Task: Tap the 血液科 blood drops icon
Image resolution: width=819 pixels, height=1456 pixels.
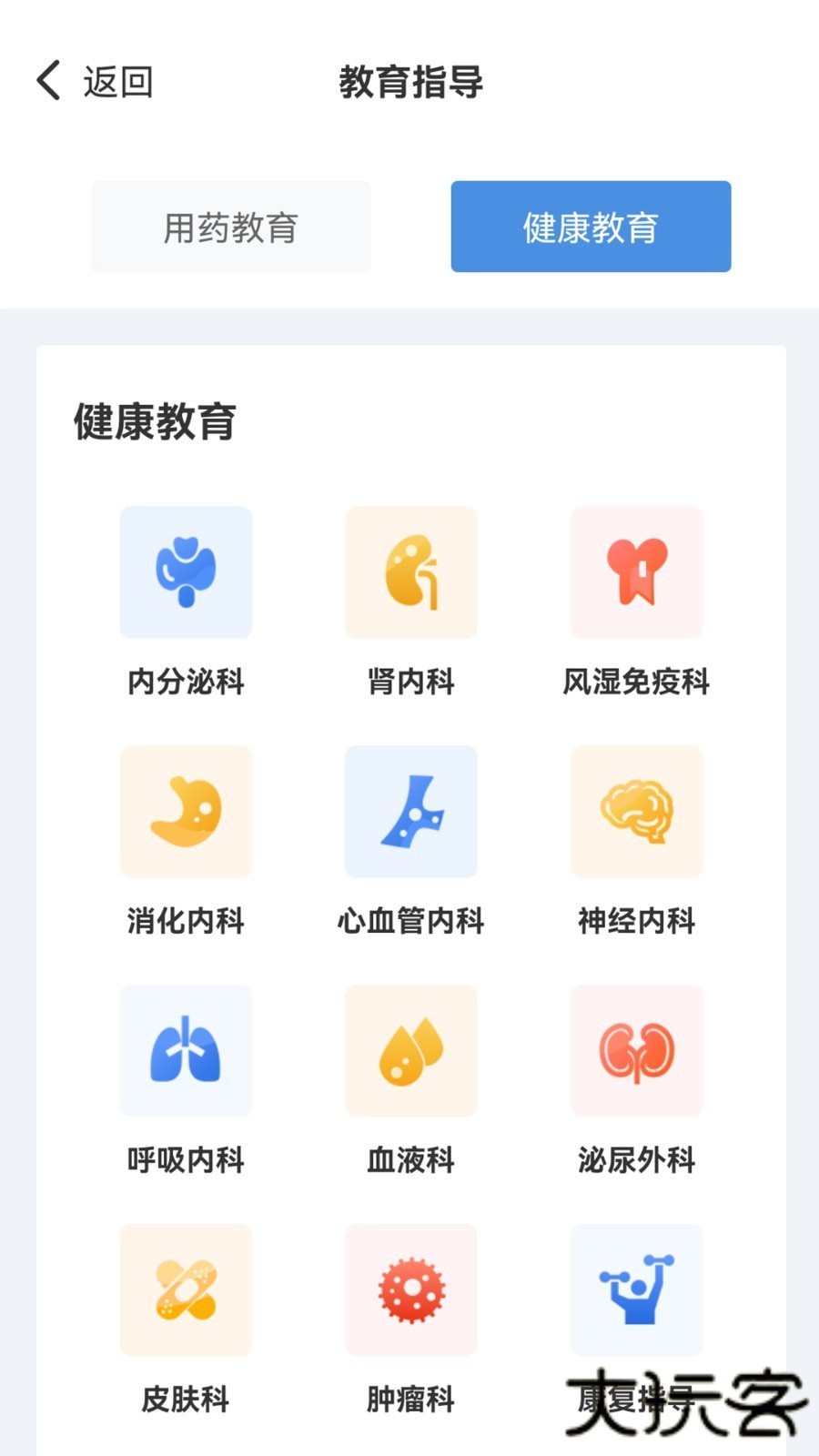Action: [410, 1050]
